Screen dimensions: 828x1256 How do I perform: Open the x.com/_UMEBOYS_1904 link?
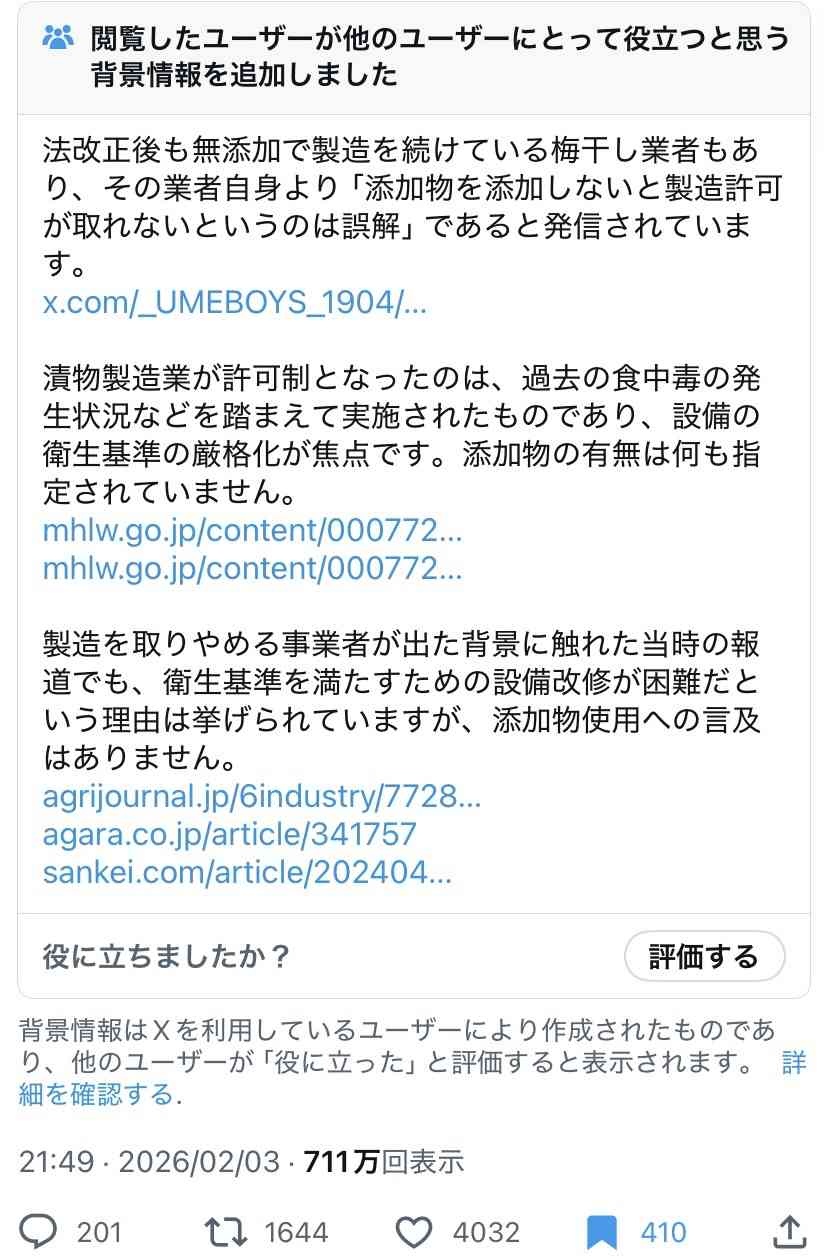point(234,304)
